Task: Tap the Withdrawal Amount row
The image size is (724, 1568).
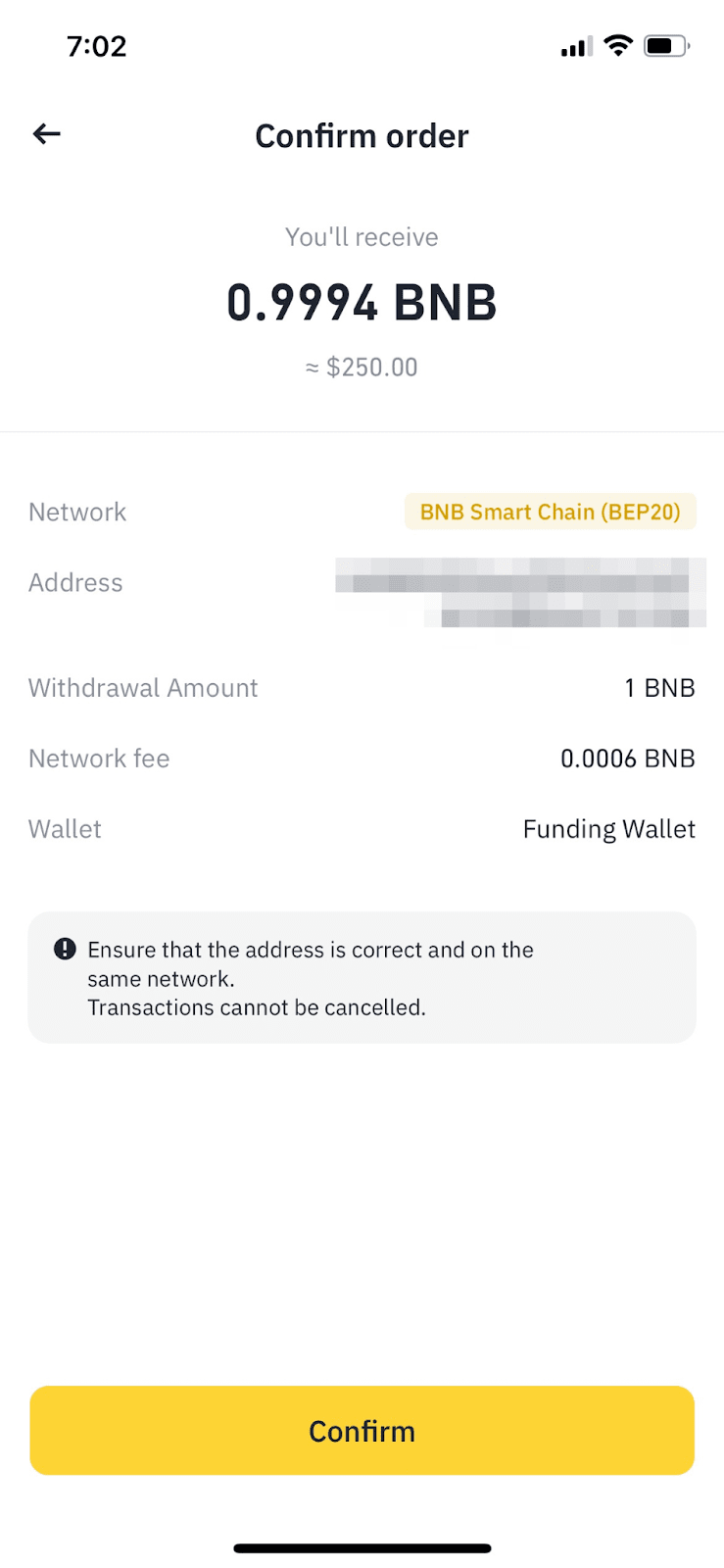Action: point(362,687)
